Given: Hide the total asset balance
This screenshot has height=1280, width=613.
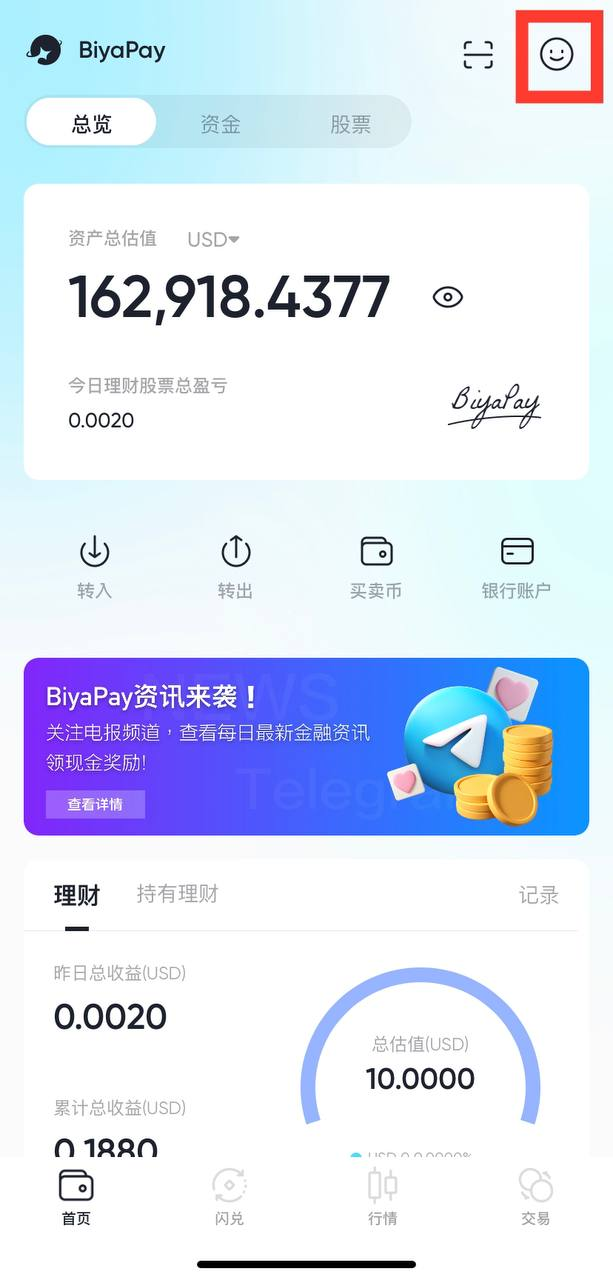Looking at the screenshot, I should tap(447, 297).
